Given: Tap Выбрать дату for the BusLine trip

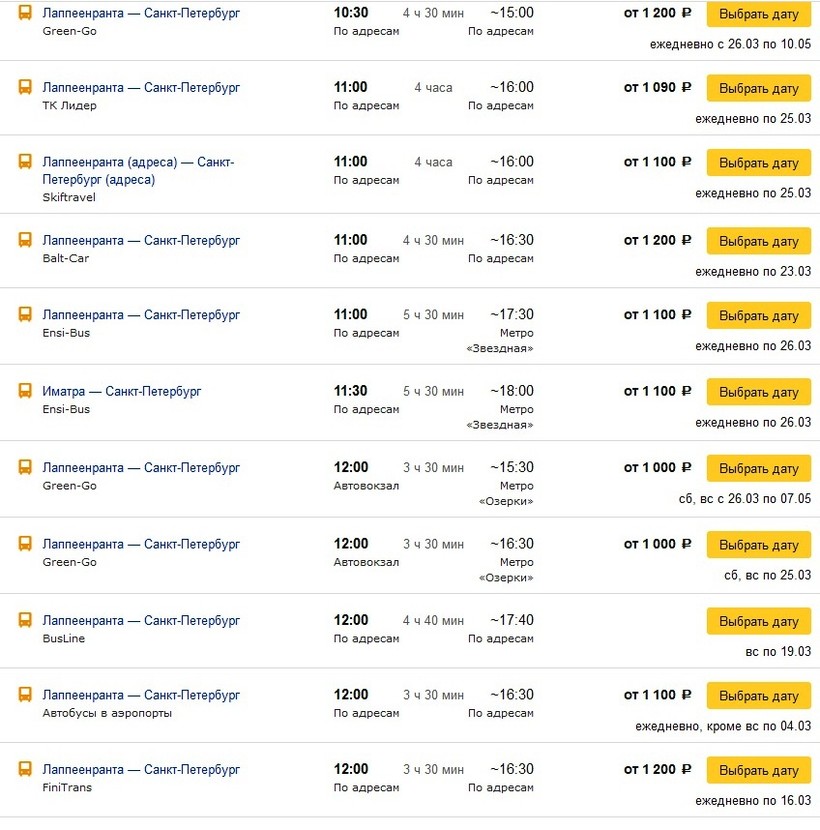Looking at the screenshot, I should 758,621.
